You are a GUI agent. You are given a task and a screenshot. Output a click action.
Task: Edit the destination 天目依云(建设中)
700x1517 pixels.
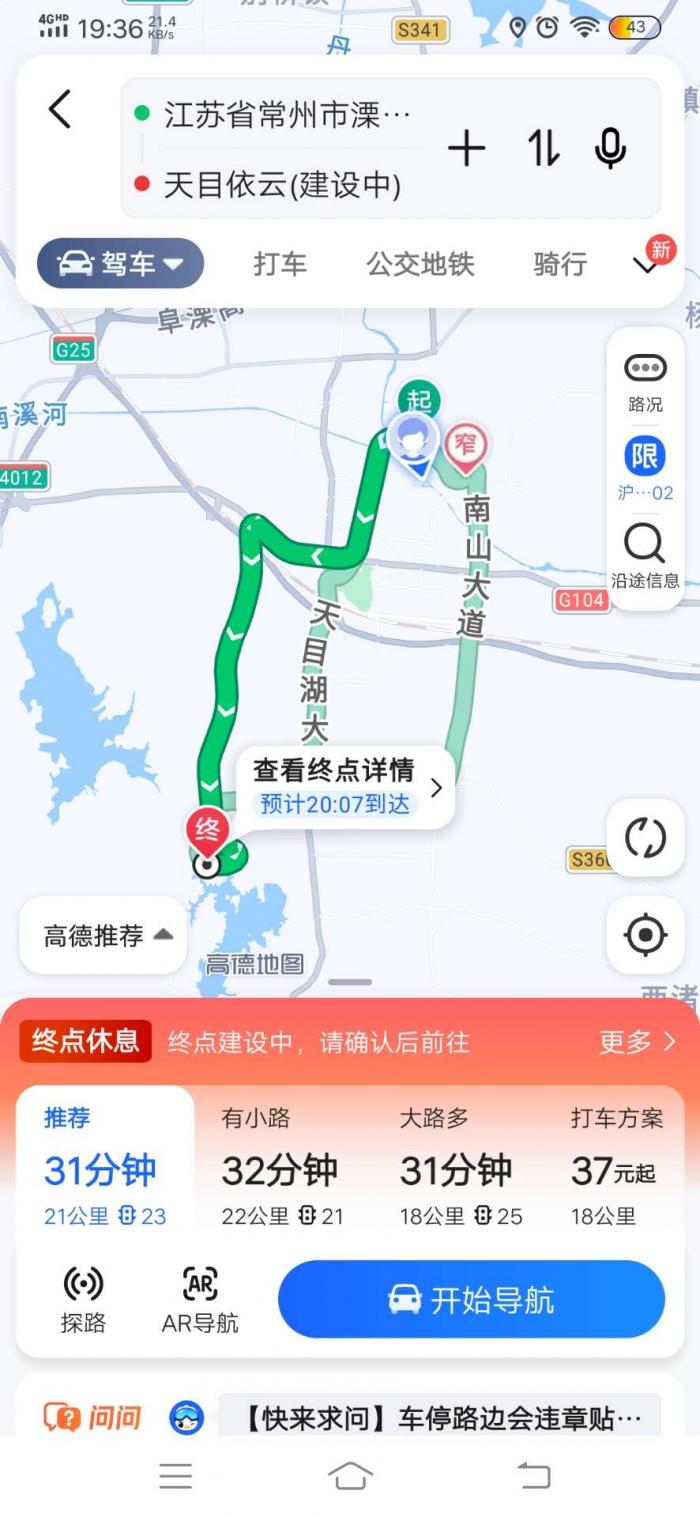coord(282,185)
